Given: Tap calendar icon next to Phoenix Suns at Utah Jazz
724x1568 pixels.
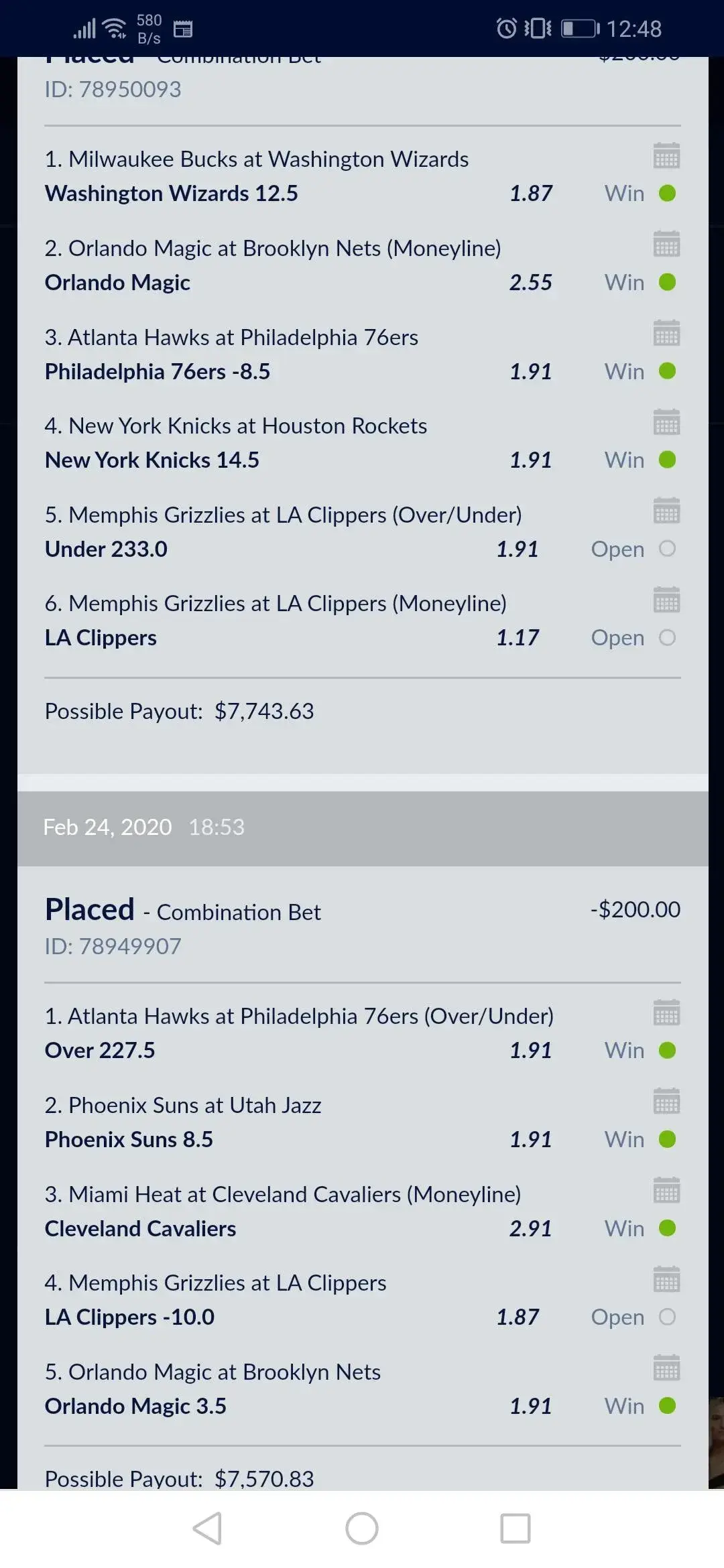Looking at the screenshot, I should 666,1102.
